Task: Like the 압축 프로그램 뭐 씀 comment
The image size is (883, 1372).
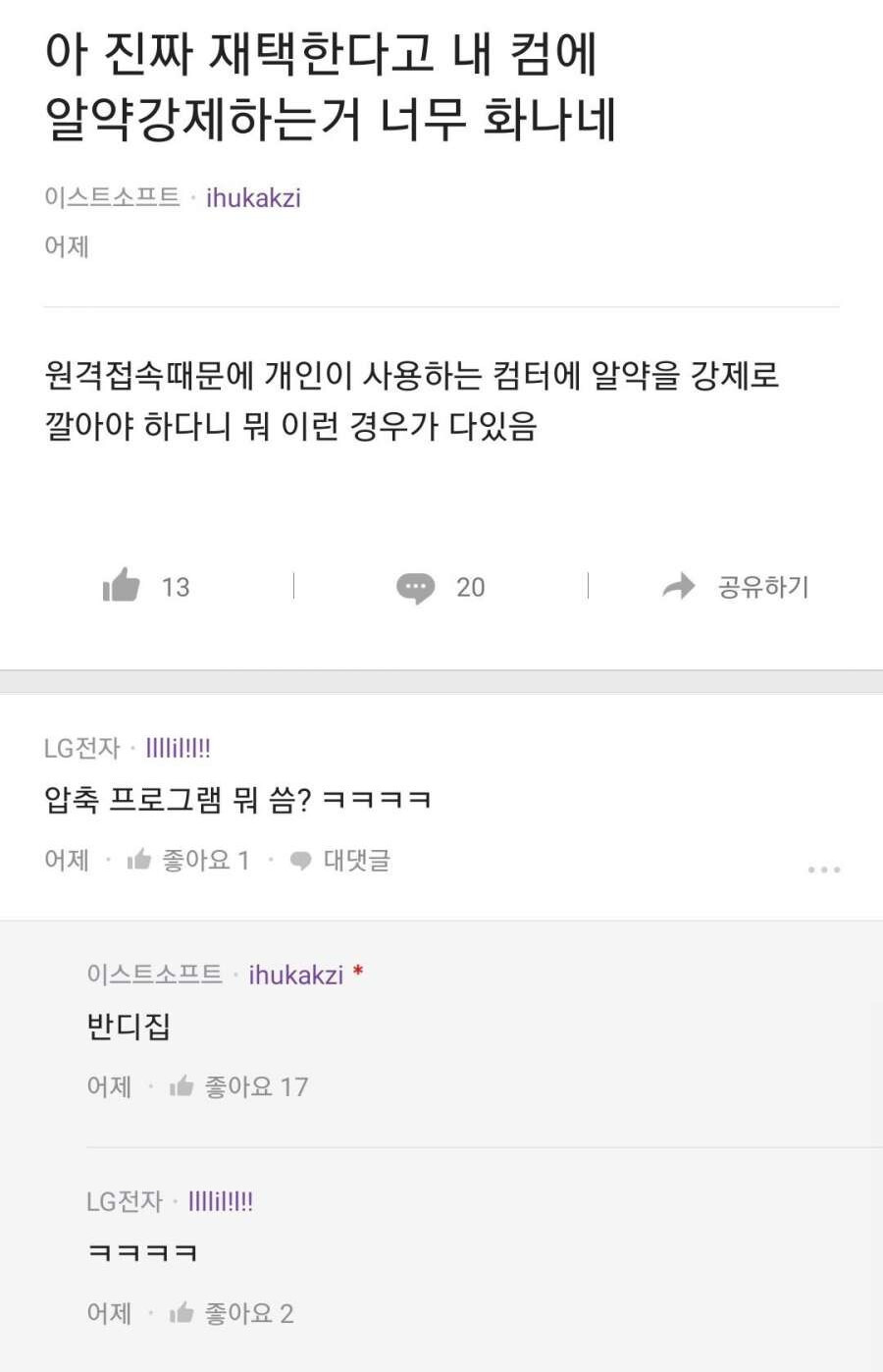Action: (140, 861)
